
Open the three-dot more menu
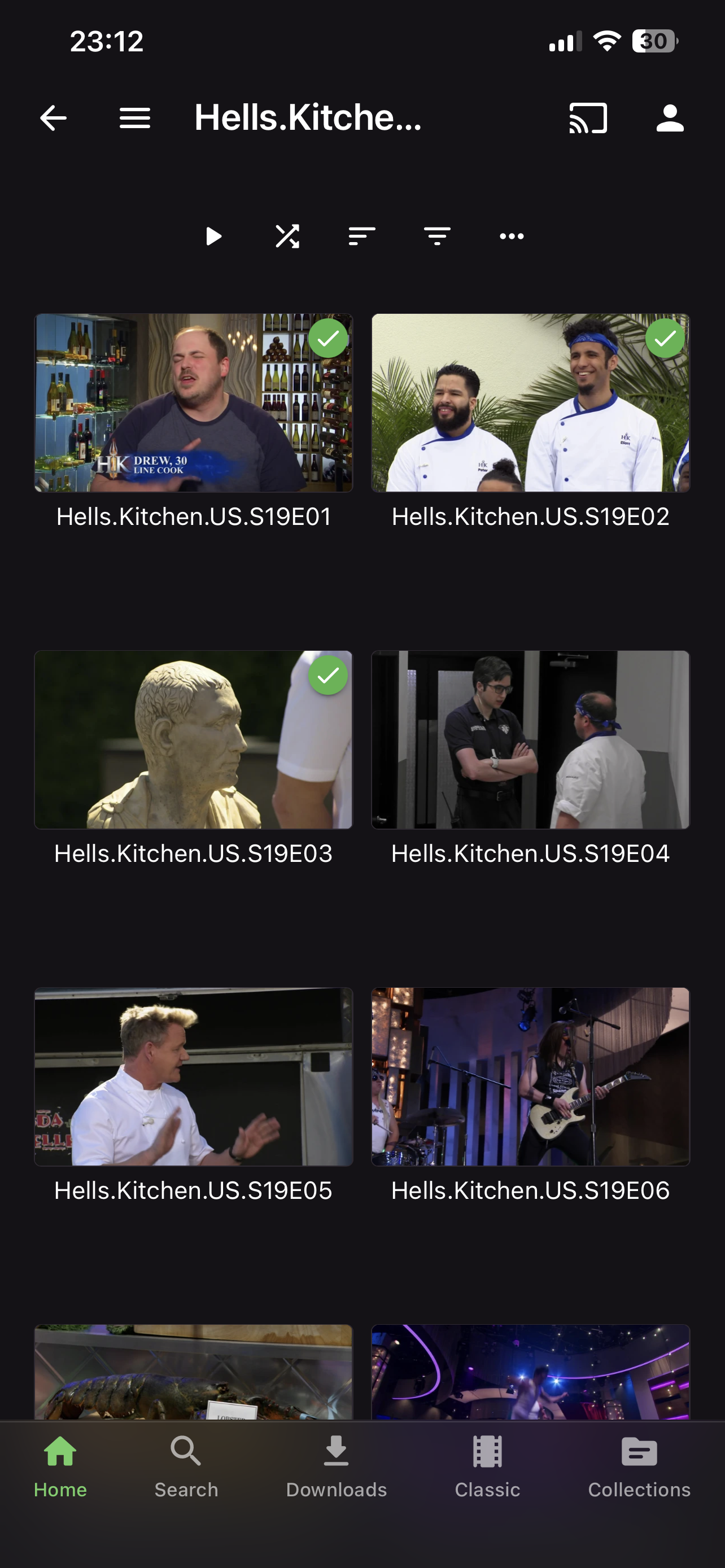[x=512, y=236]
